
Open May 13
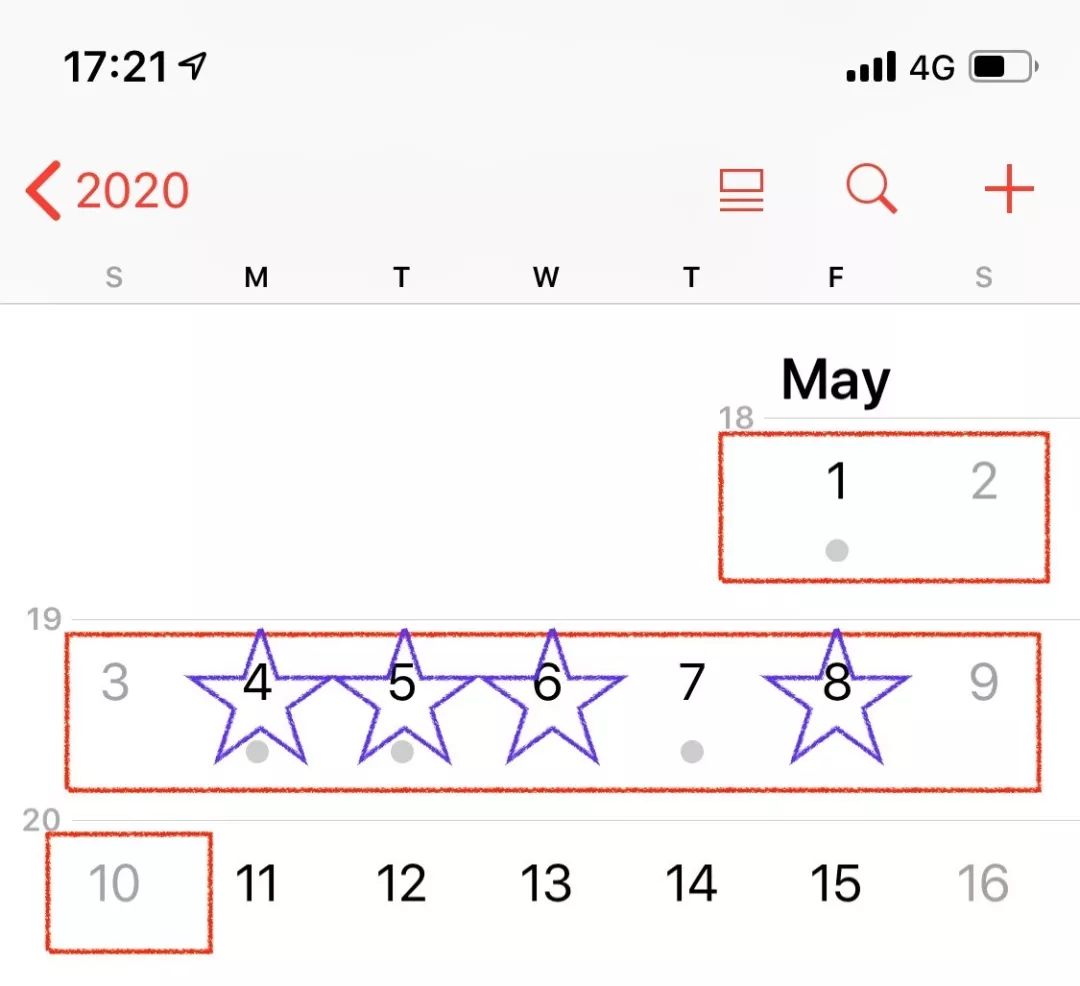(547, 884)
